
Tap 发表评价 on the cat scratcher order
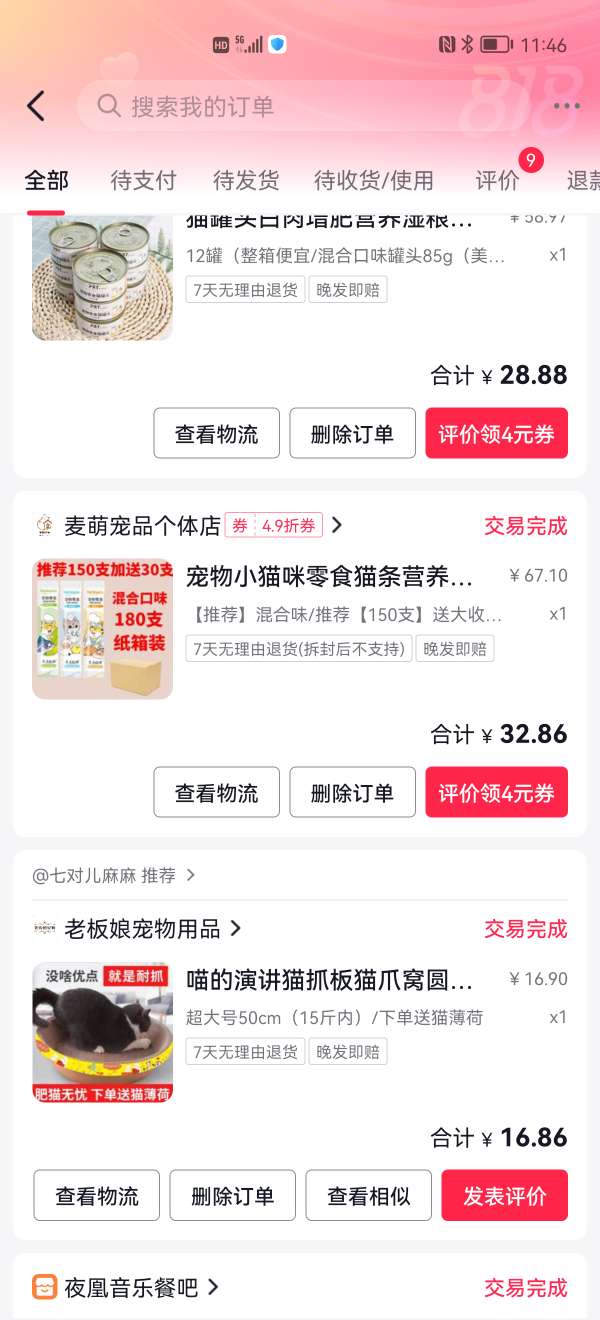click(504, 1196)
